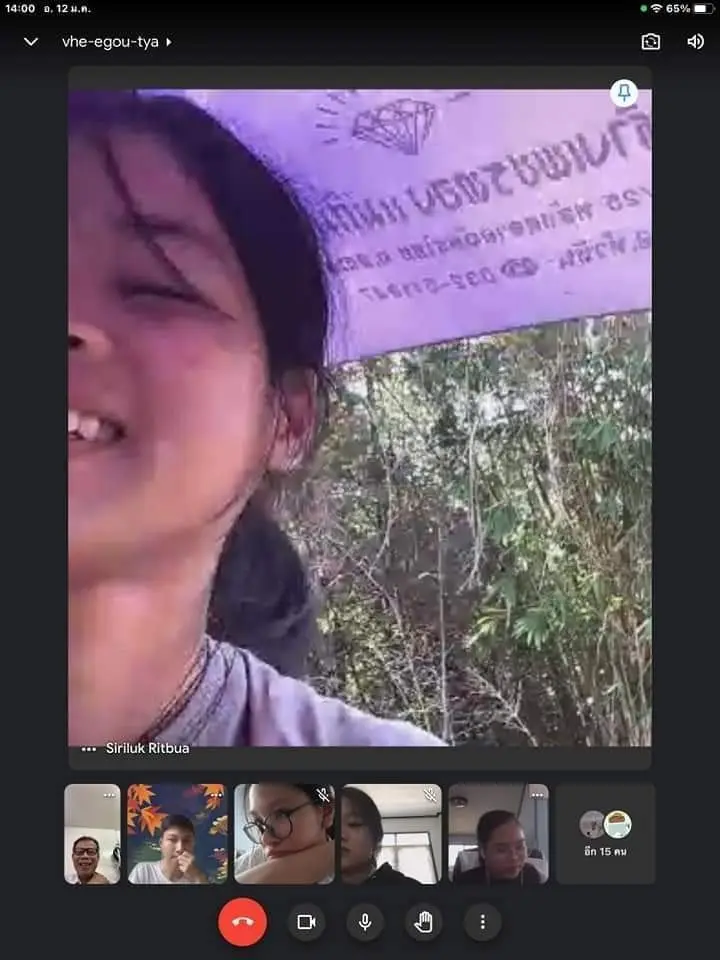This screenshot has height=960, width=720.
Task: Switch the camera with the flip icon
Action: (651, 42)
